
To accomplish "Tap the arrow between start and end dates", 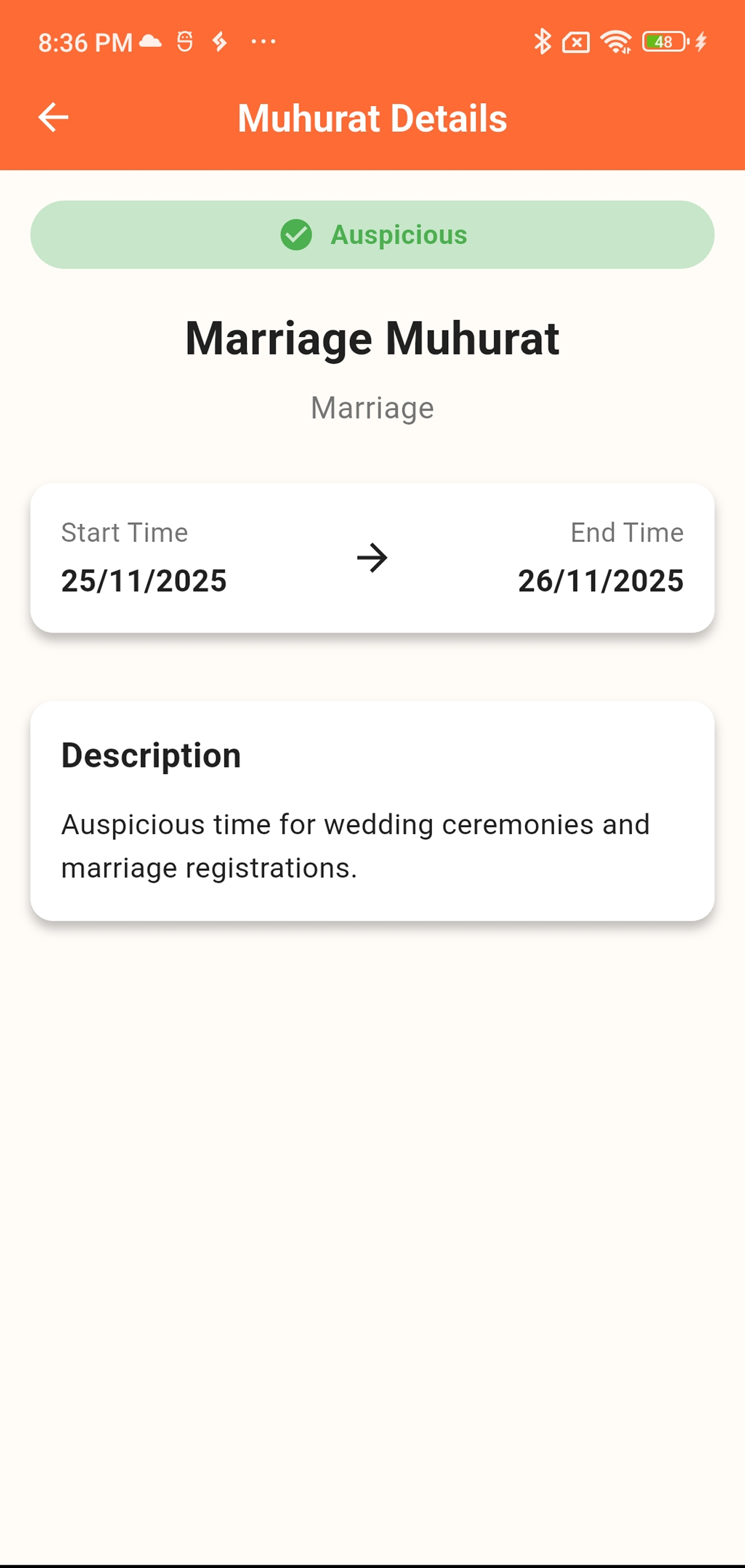I will point(373,557).
